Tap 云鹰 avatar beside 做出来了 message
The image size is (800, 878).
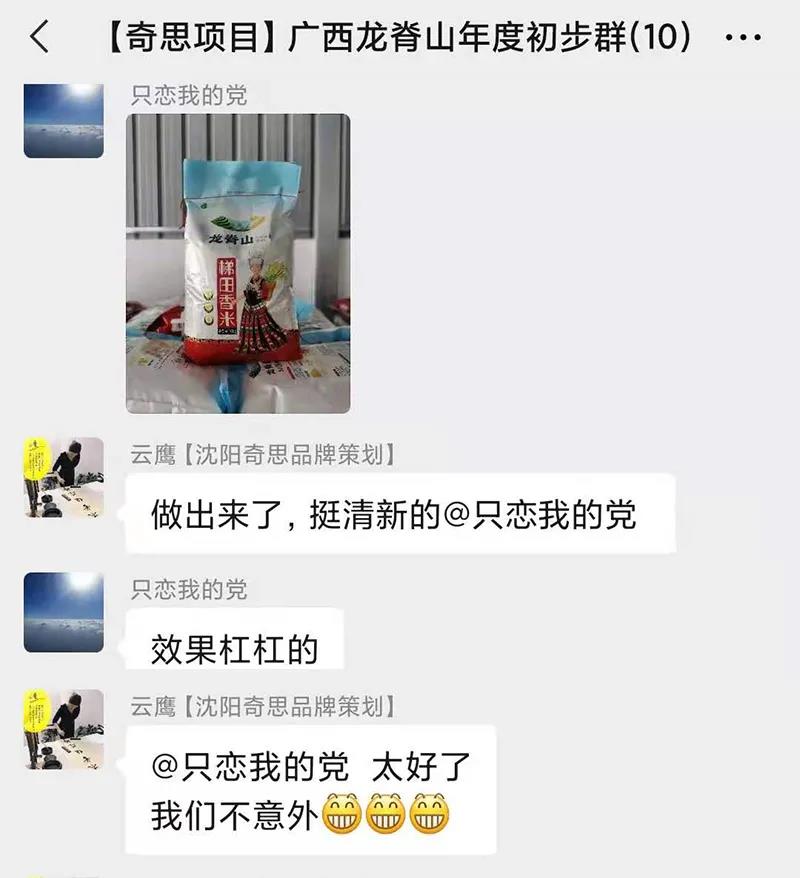[63, 477]
